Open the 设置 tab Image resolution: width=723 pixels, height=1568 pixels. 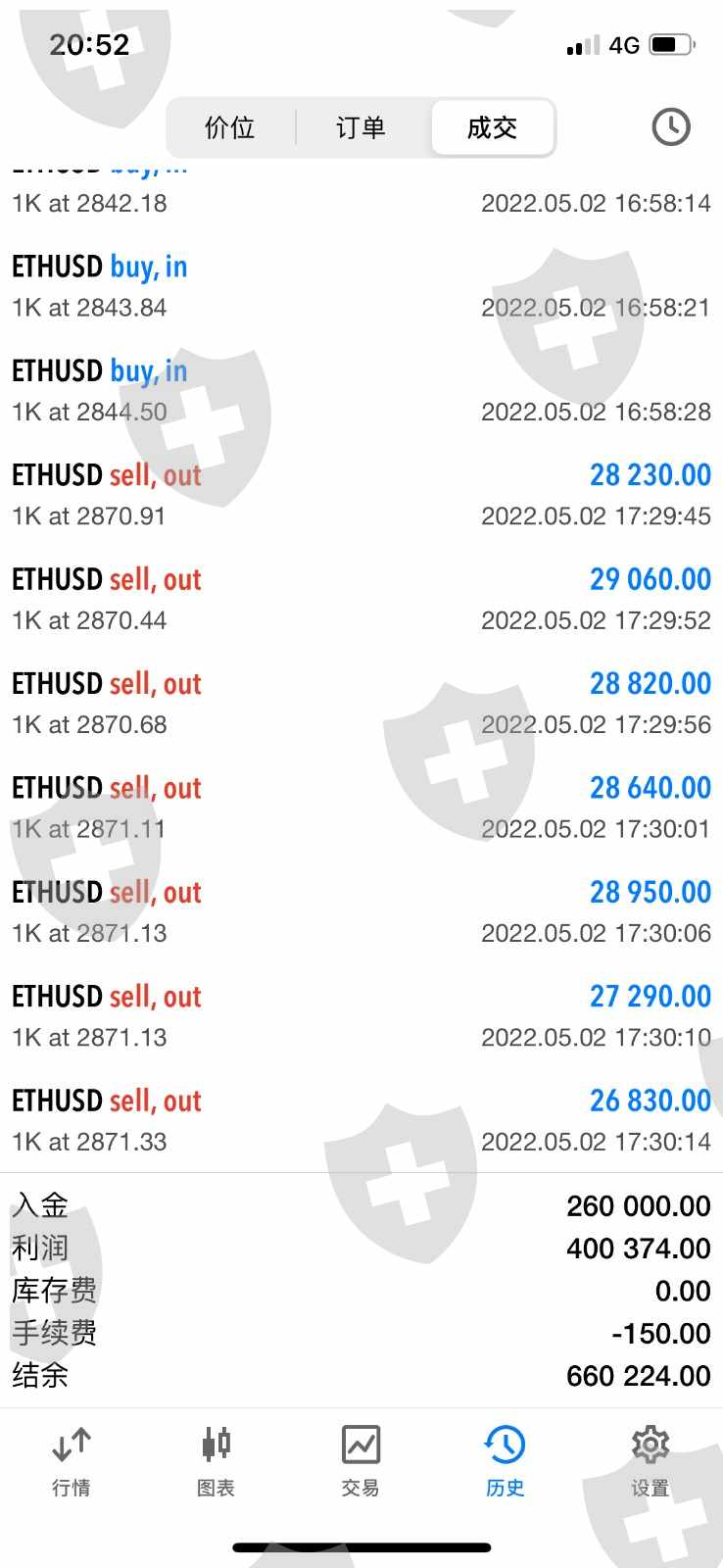click(650, 1461)
